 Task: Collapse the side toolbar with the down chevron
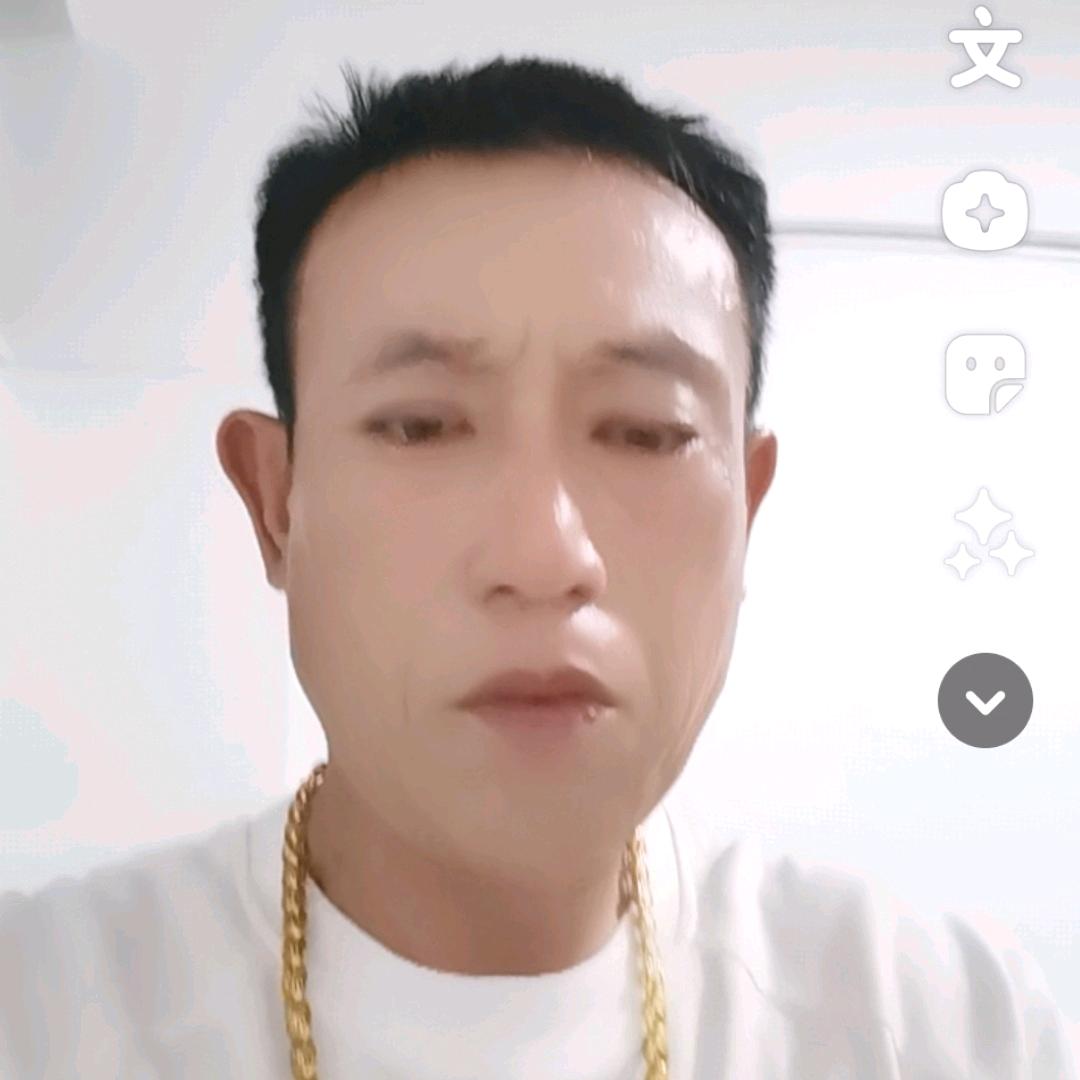[x=985, y=700]
